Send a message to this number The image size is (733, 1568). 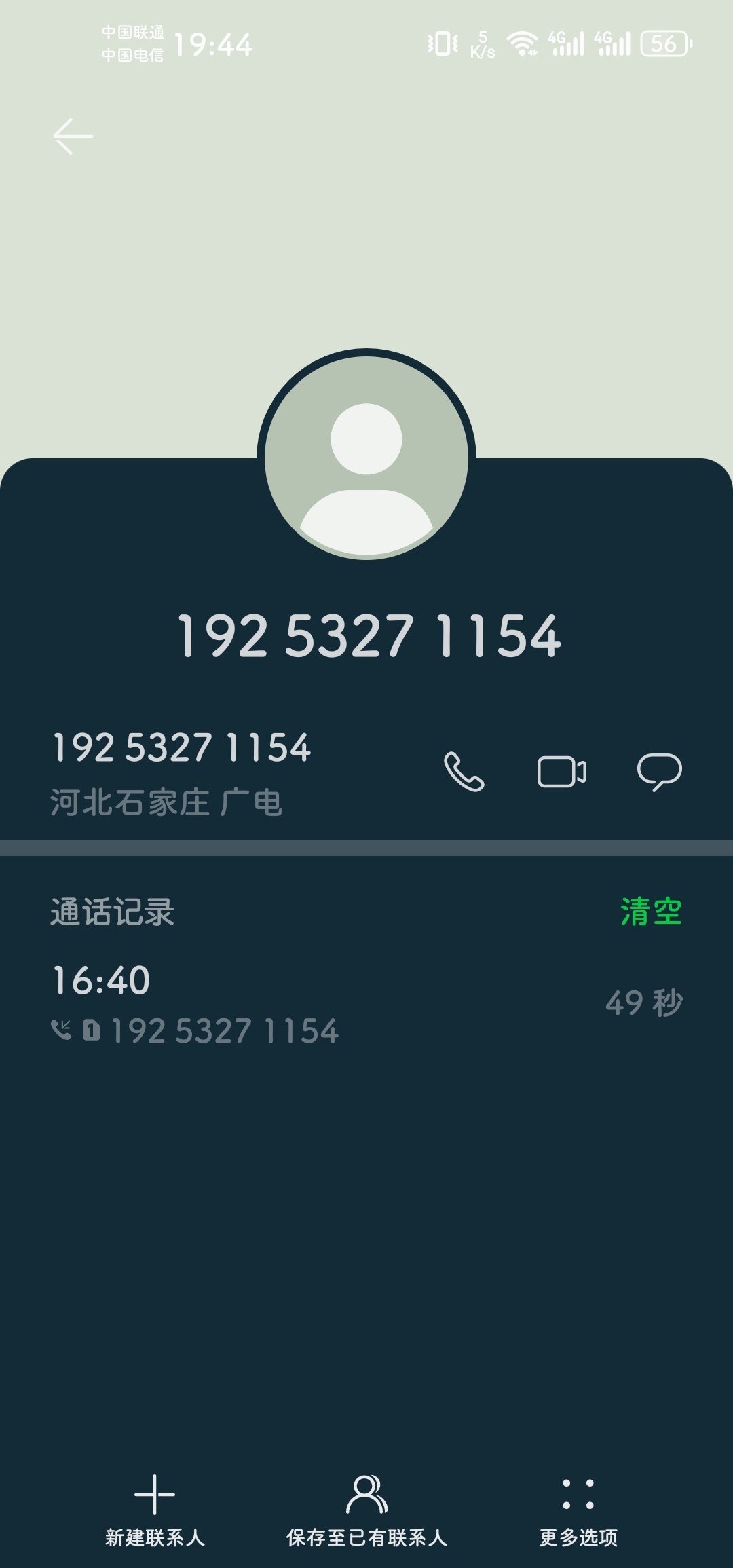(x=659, y=772)
